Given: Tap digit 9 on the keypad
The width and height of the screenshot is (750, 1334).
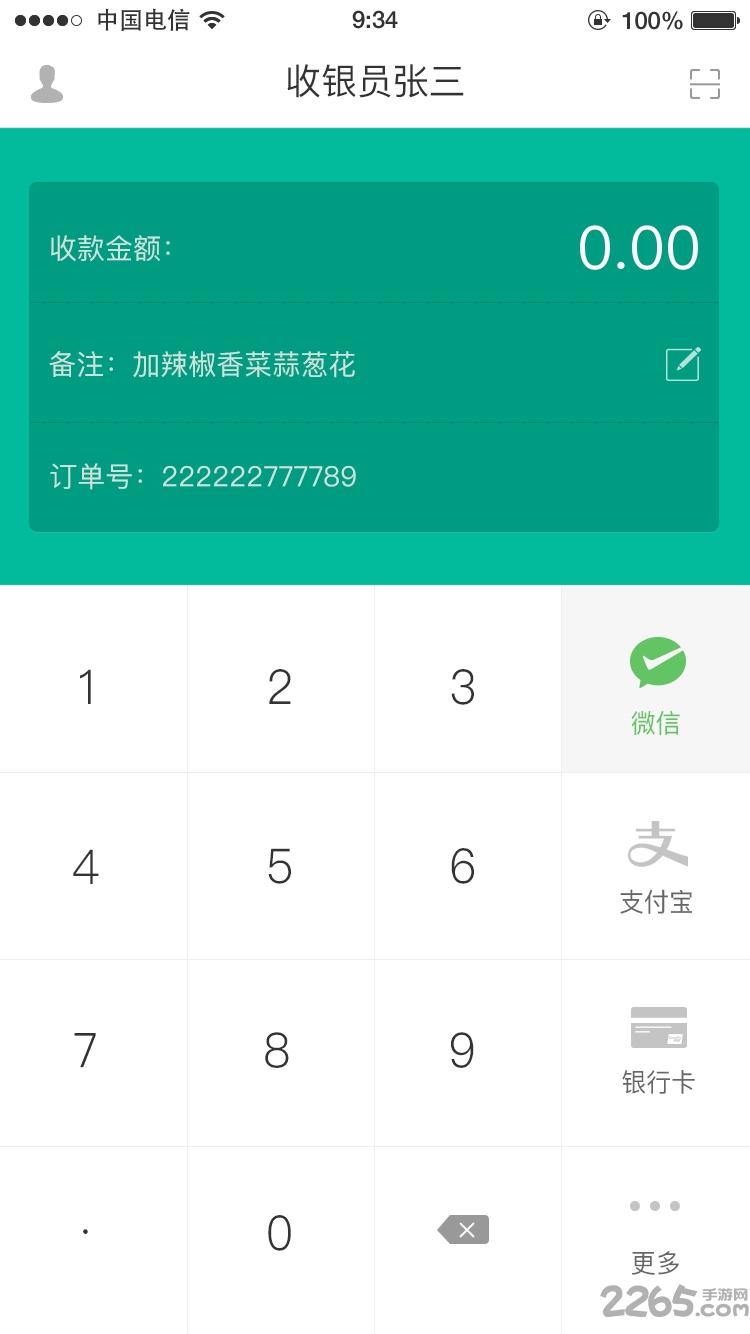Looking at the screenshot, I should click(463, 1051).
